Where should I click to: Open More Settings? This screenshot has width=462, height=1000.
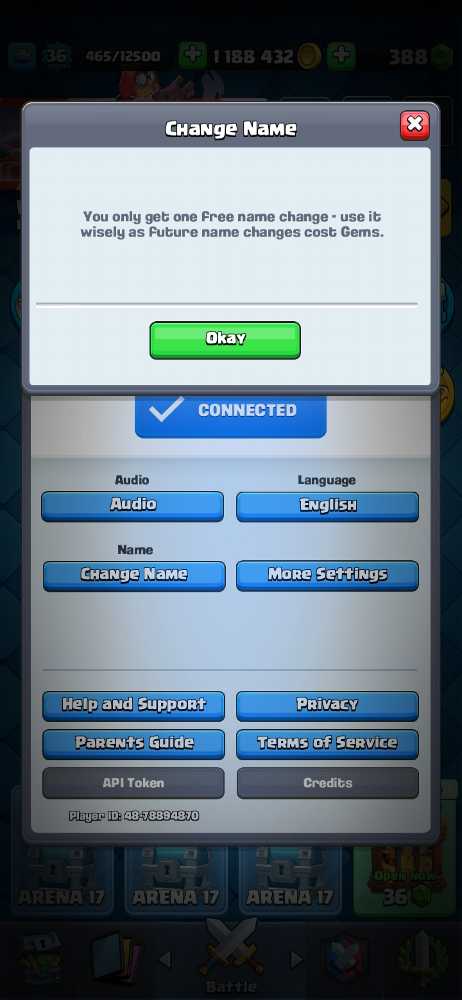[x=327, y=575]
